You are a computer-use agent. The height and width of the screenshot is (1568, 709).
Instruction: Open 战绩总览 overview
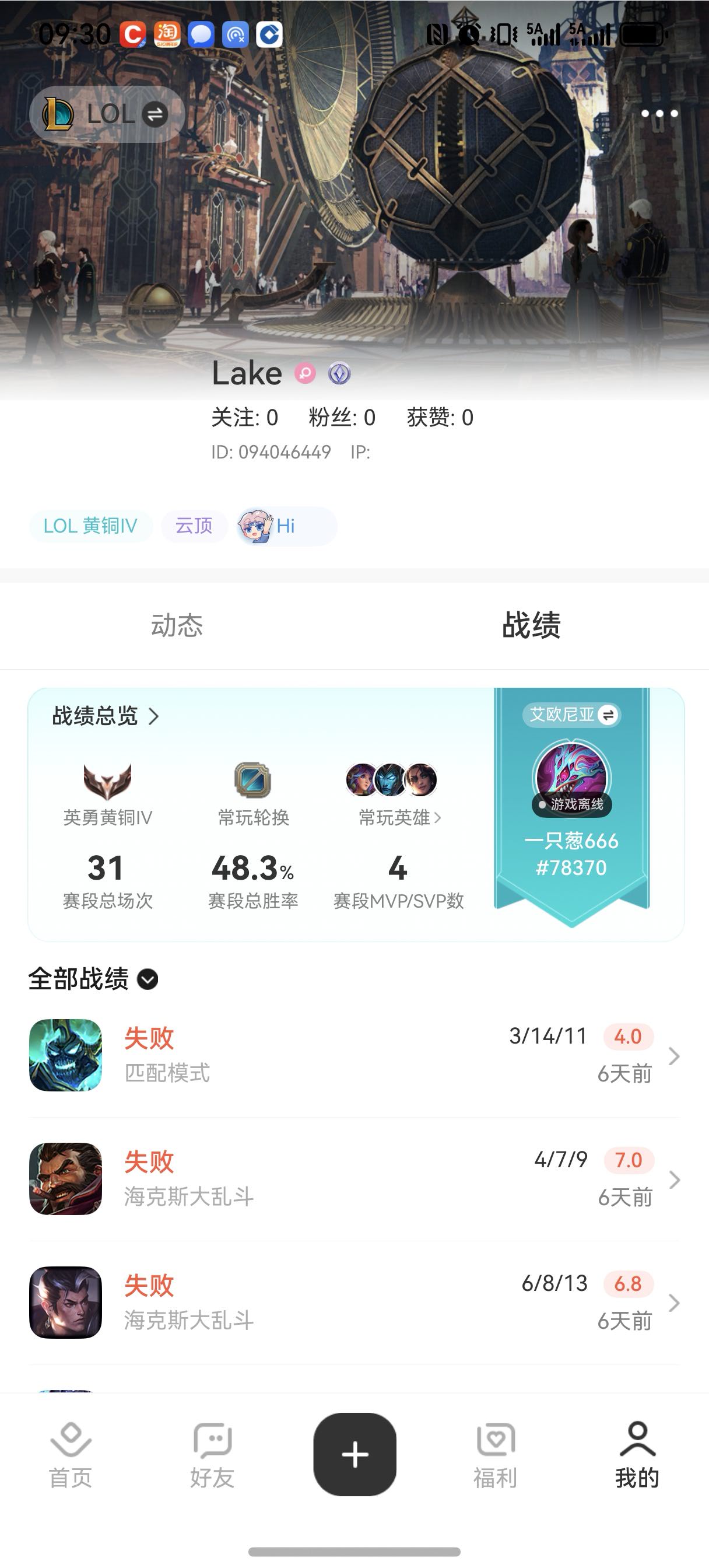click(106, 716)
